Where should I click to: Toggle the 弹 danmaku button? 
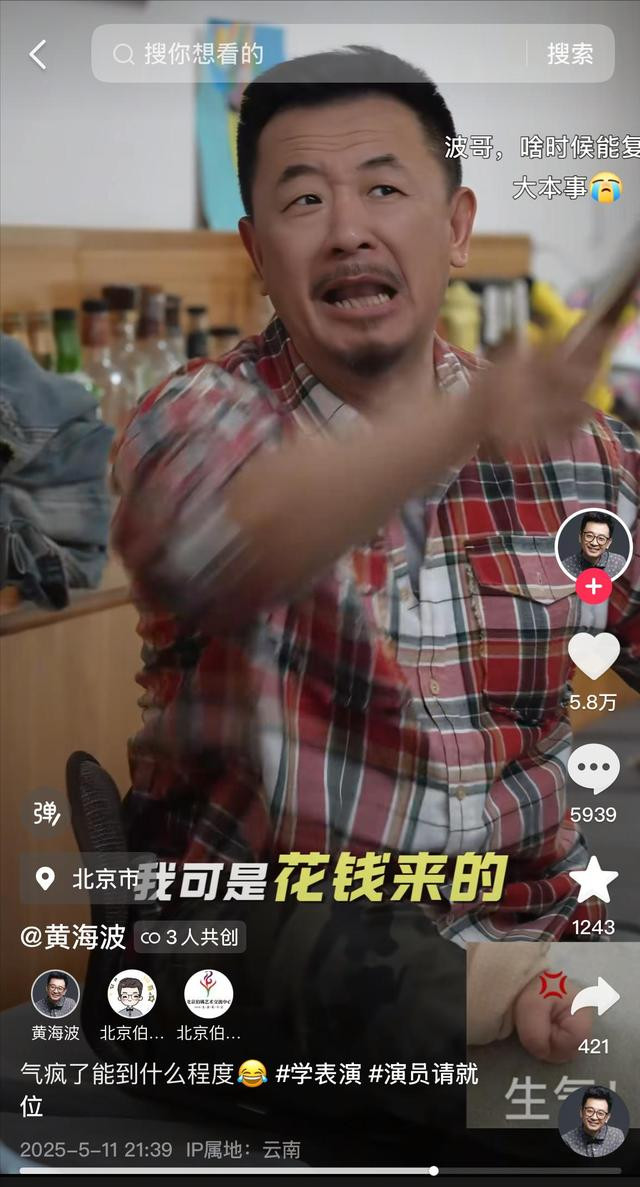tap(46, 812)
